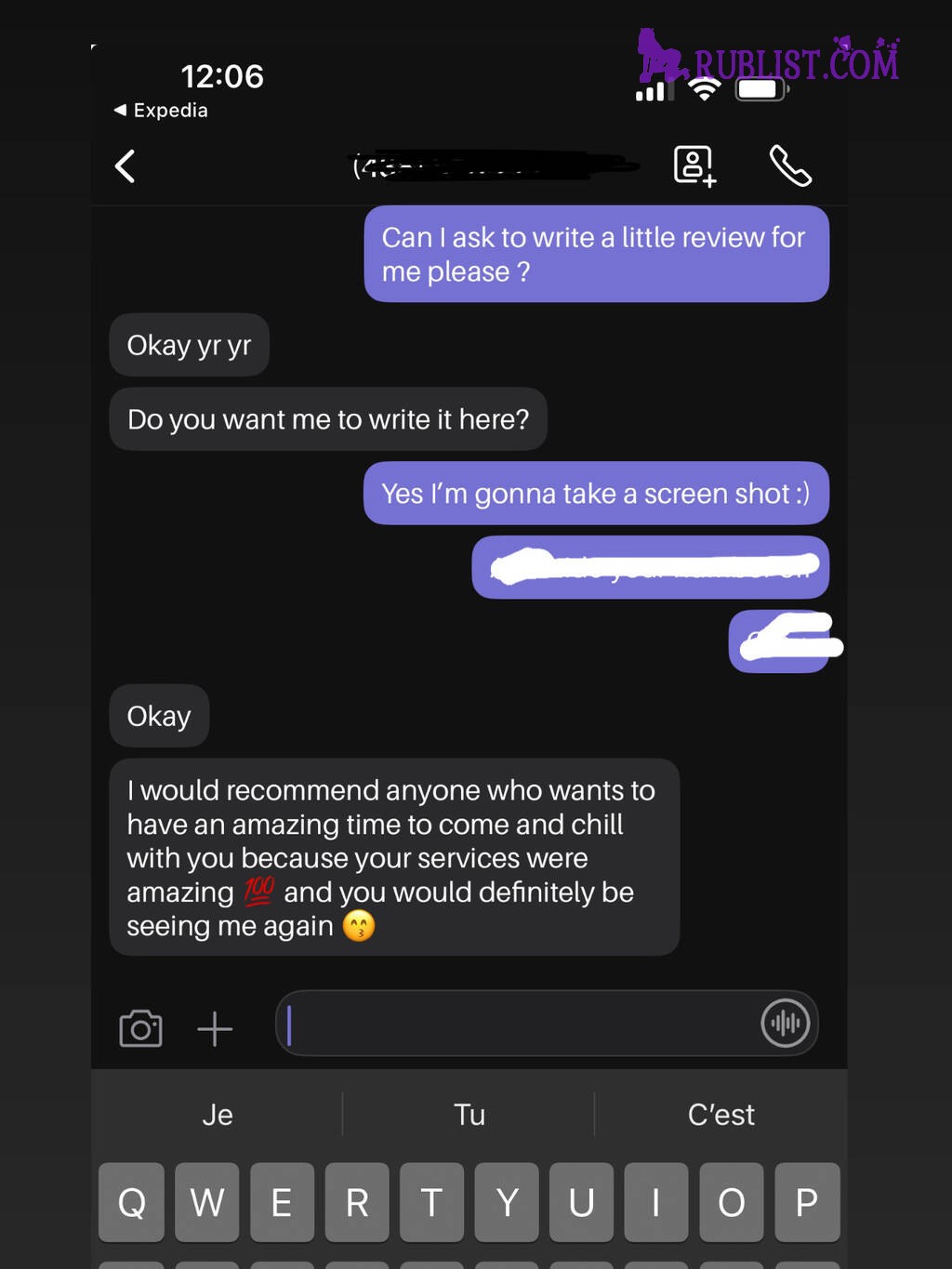This screenshot has height=1269, width=952.
Task: Open the plus attachment menu
Action: pyautogui.click(x=215, y=1028)
